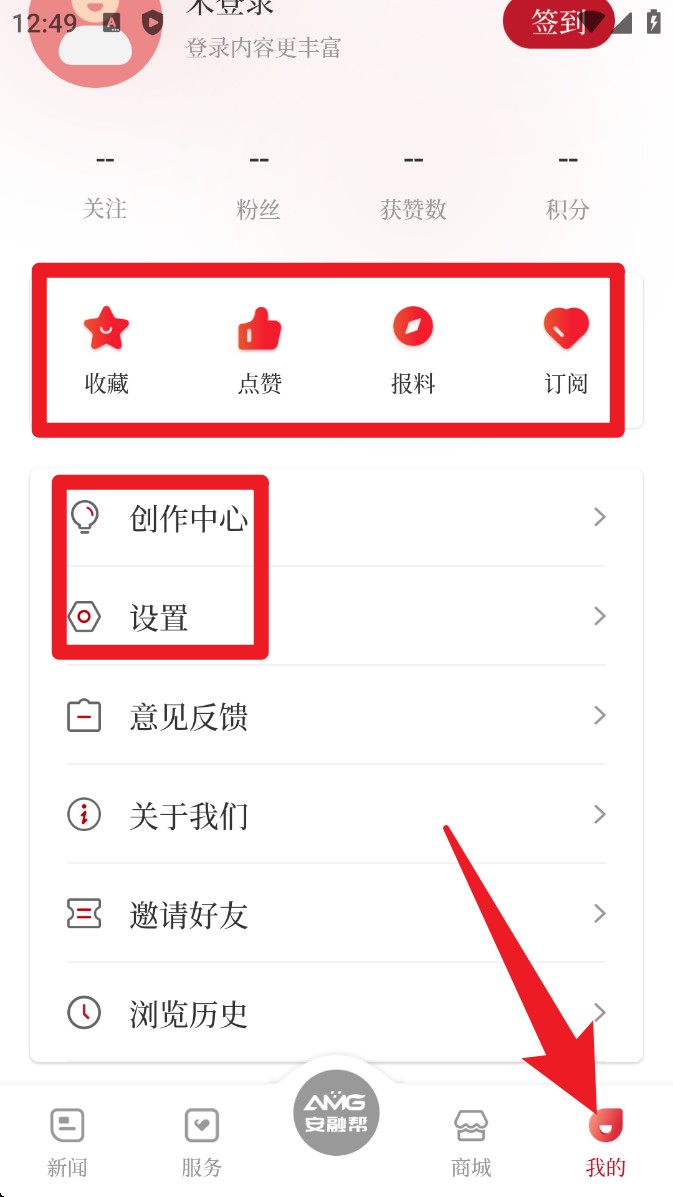View 浏览历史 browsing history
The width and height of the screenshot is (673, 1197).
pos(336,1013)
